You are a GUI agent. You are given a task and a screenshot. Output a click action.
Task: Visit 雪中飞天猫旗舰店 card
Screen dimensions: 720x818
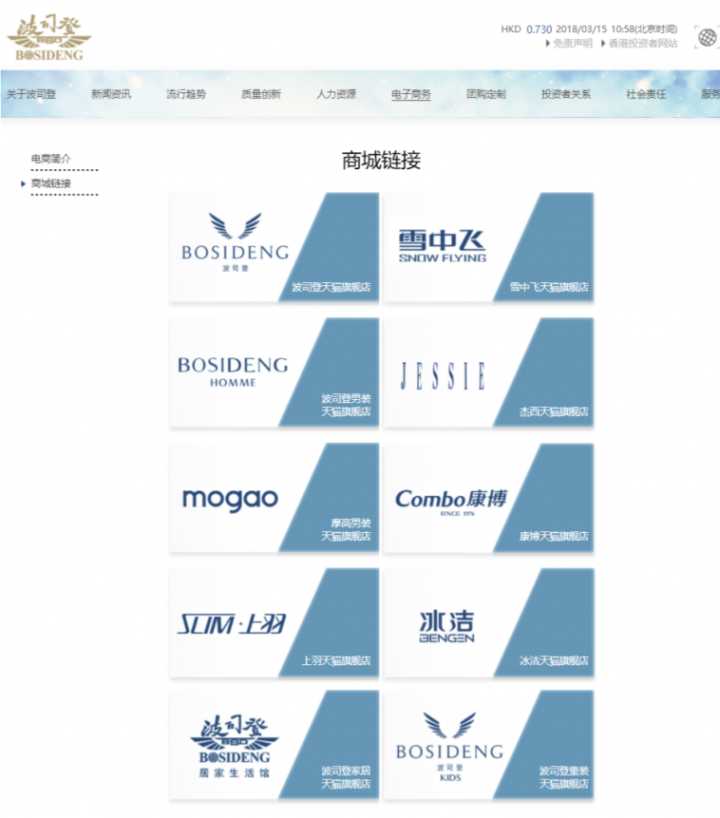pyautogui.click(x=488, y=247)
